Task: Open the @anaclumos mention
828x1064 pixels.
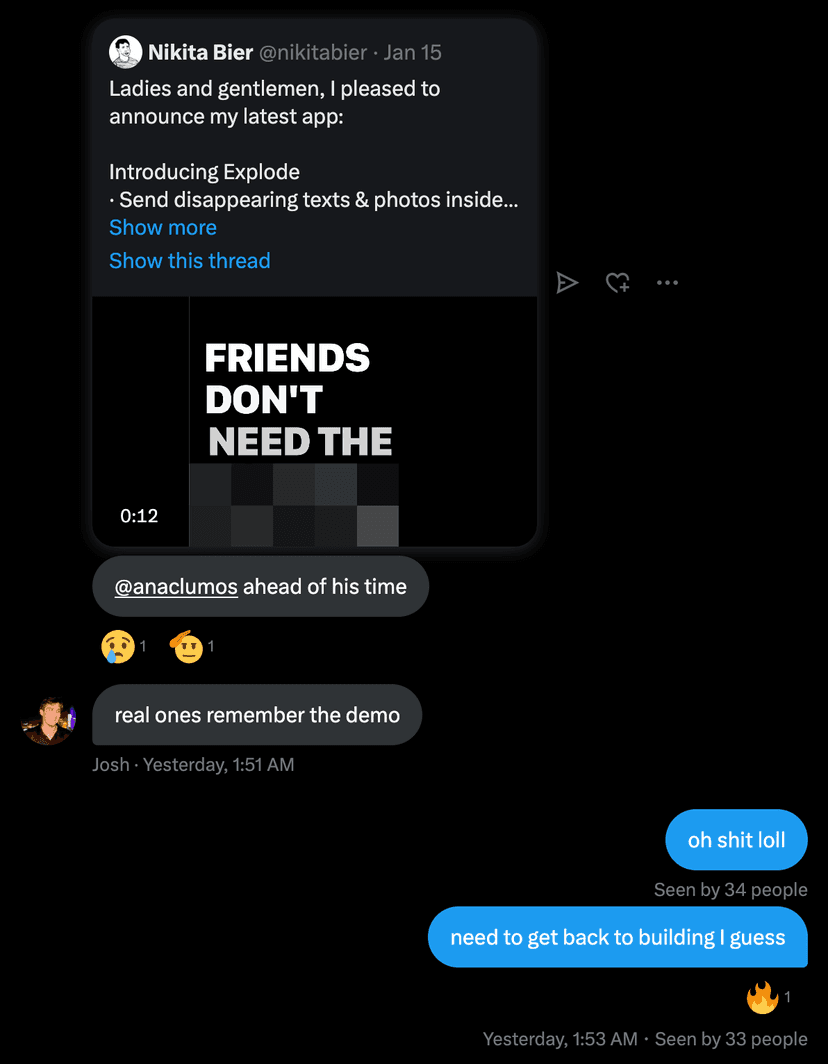Action: (x=176, y=587)
